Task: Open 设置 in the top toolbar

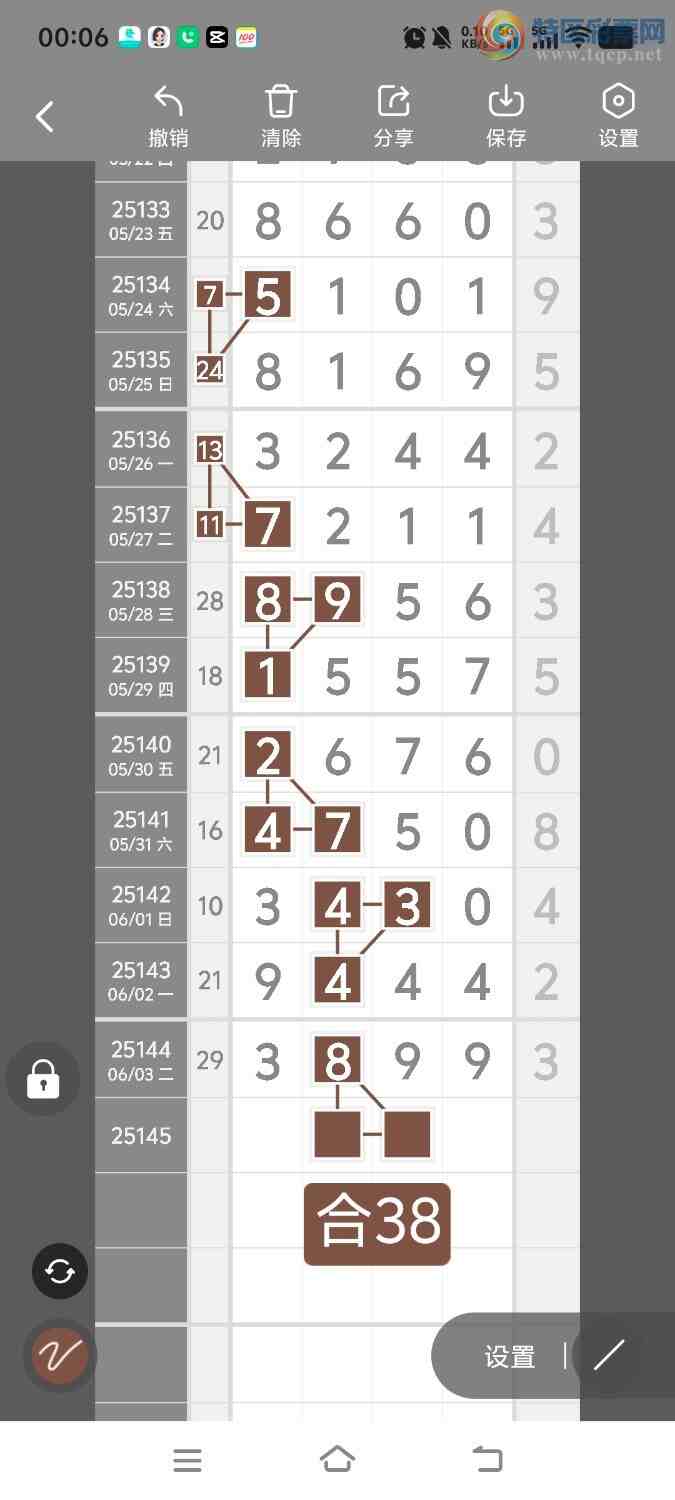Action: tap(618, 116)
